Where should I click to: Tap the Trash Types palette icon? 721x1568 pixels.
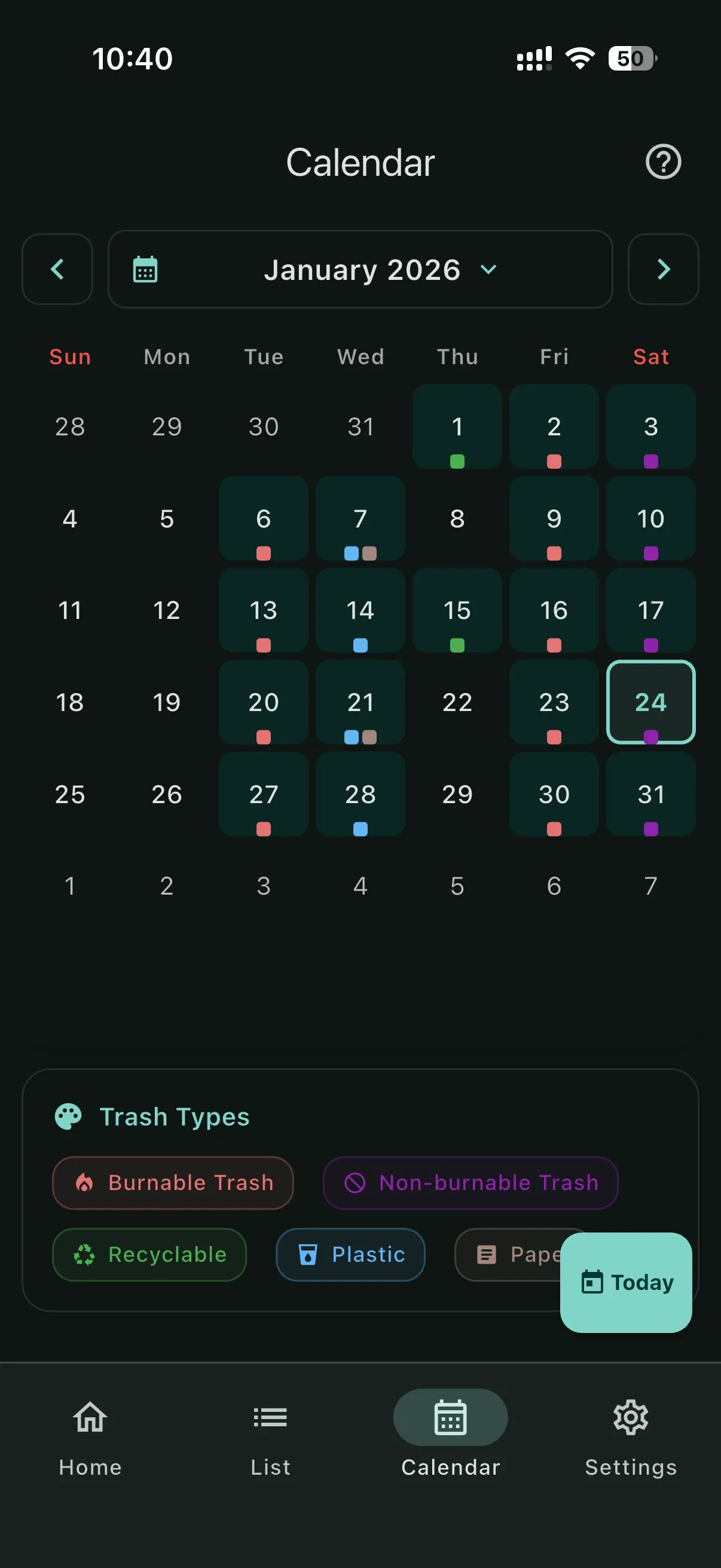68,1116
